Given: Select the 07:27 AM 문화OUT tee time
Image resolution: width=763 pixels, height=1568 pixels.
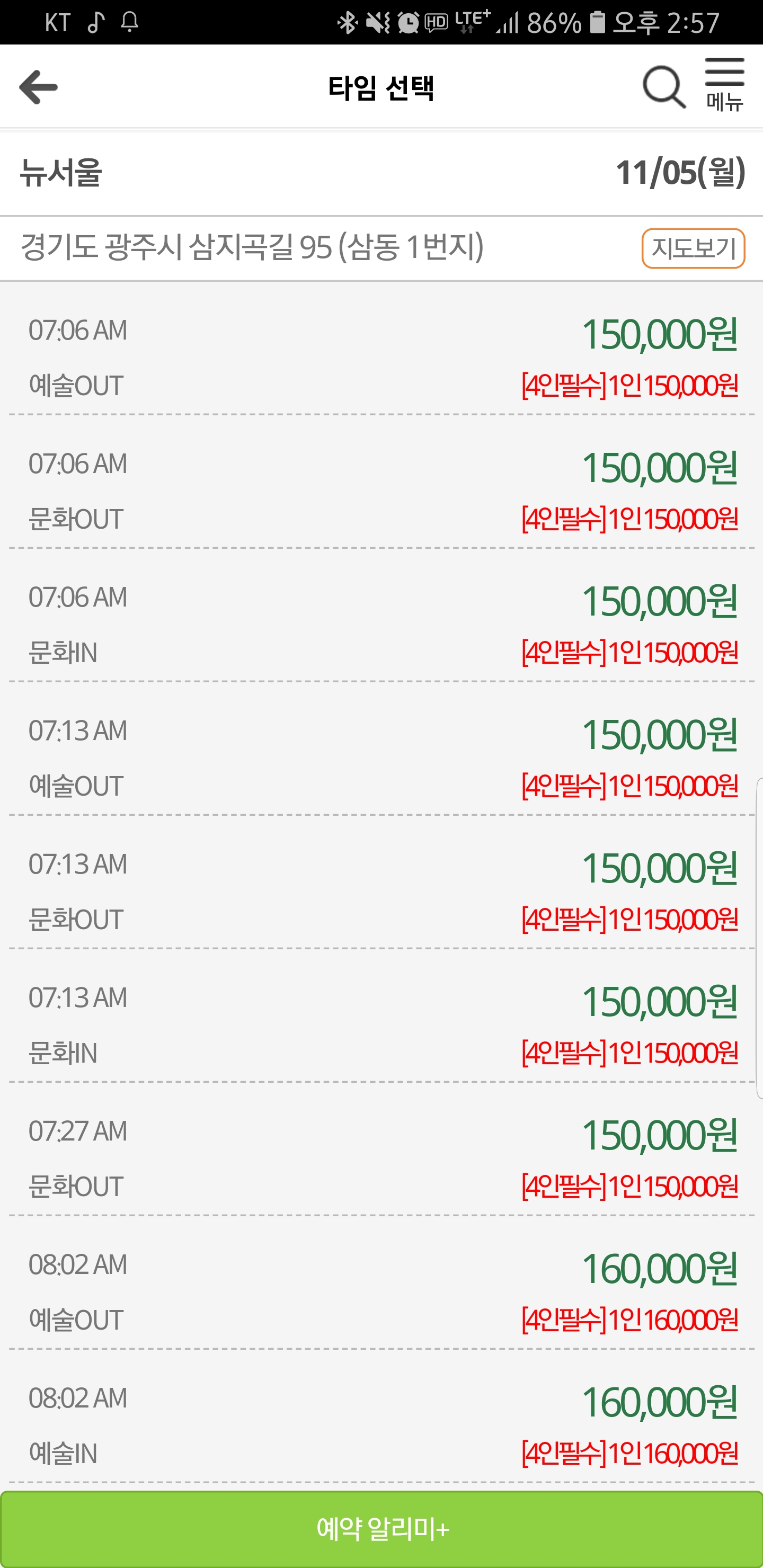Looking at the screenshot, I should point(382,1158).
